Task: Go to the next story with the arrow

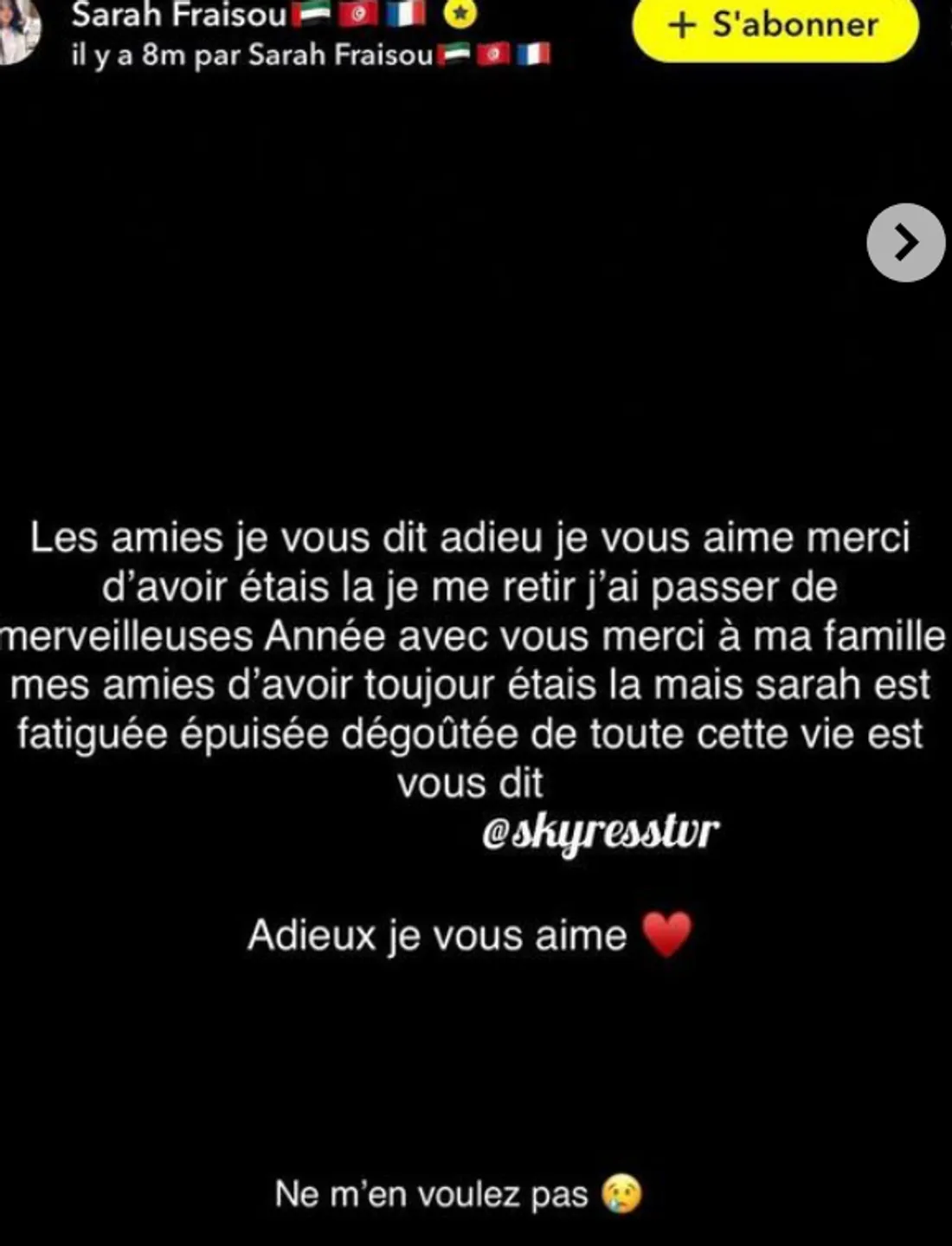Action: [905, 242]
